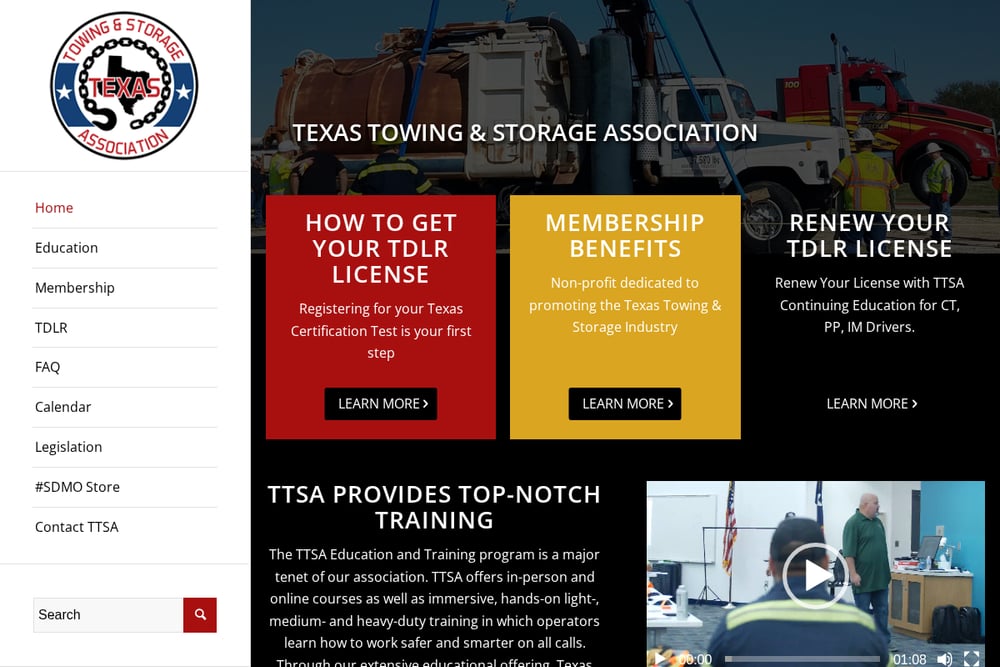Learn more about getting your TDLR license
Viewport: 1000px width, 667px height.
(x=381, y=404)
